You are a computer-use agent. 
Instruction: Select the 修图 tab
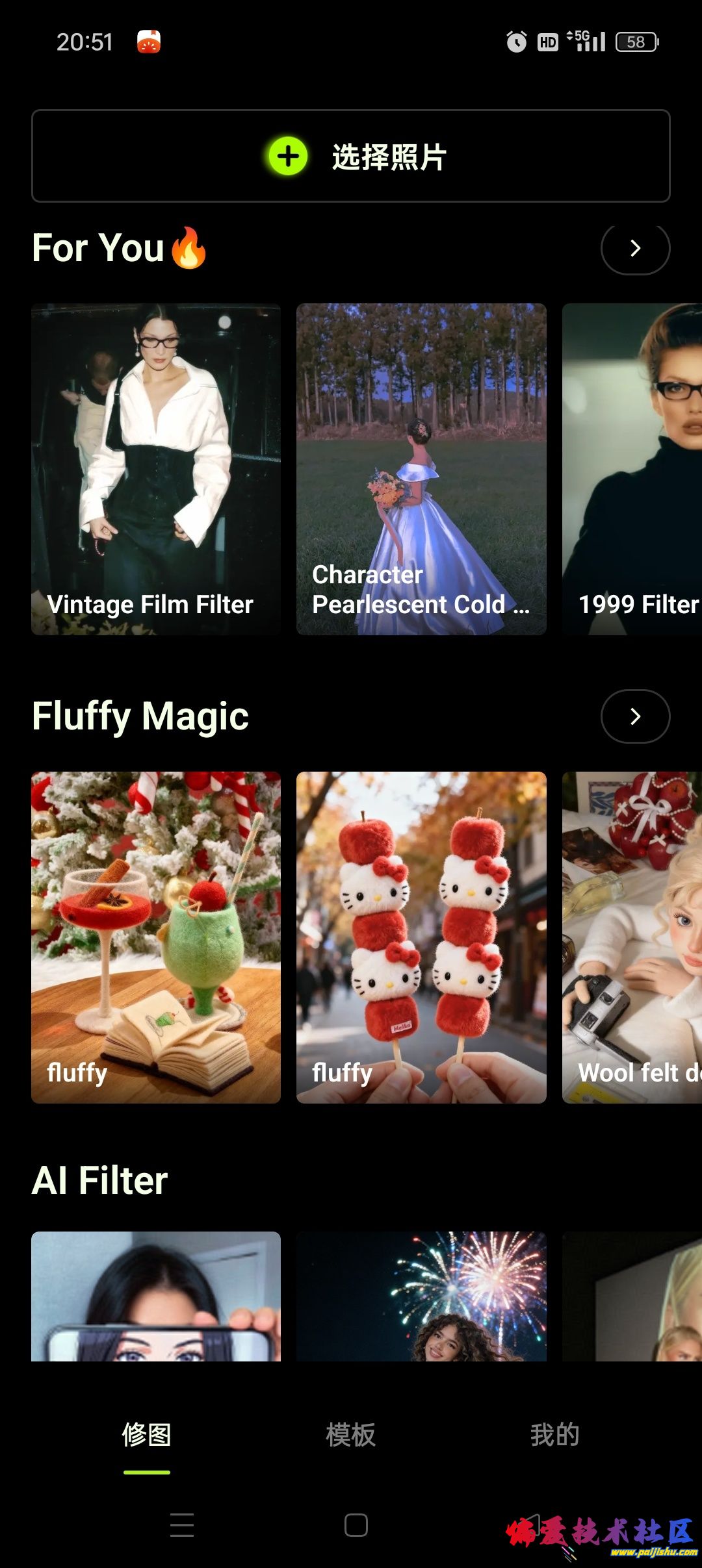pos(147,1435)
